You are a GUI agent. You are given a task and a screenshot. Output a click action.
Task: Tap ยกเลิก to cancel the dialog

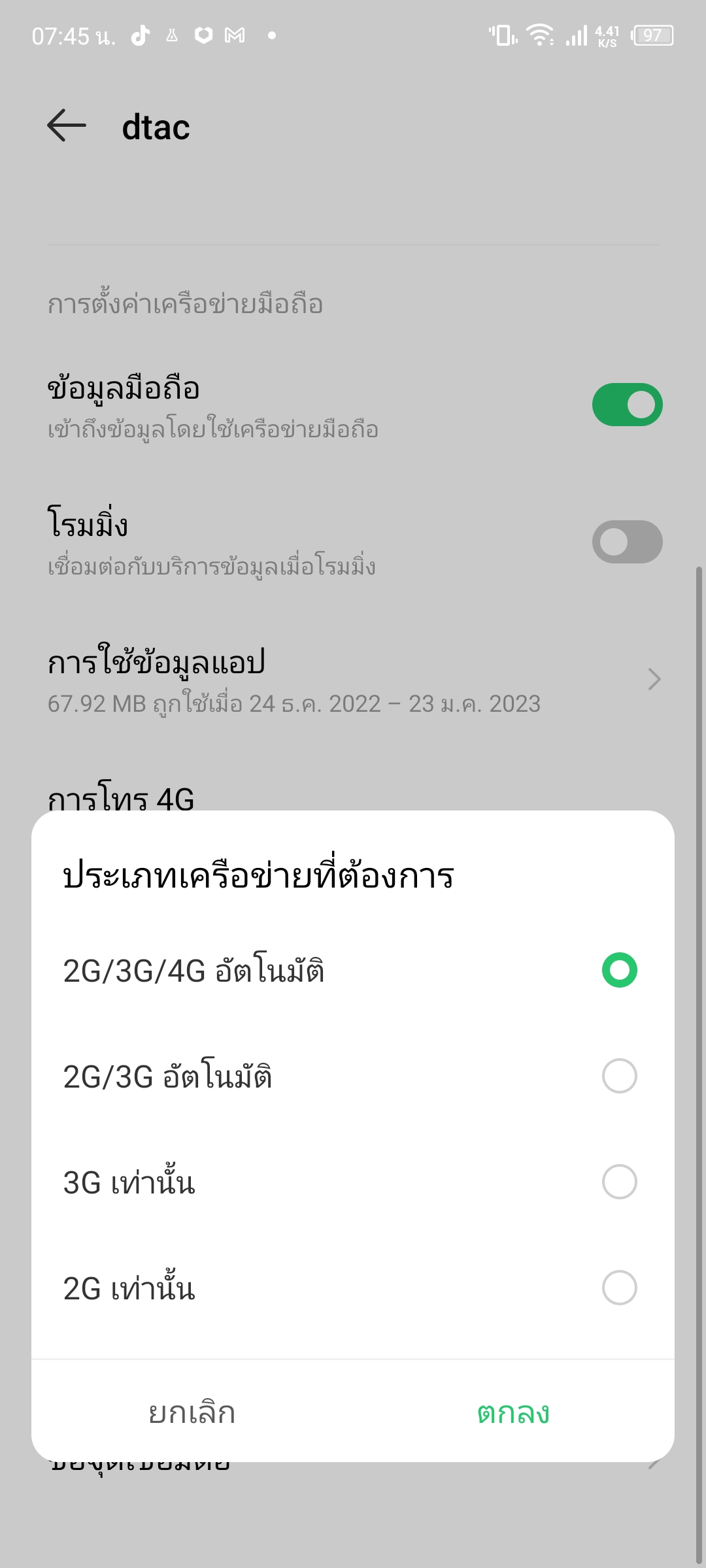192,1413
